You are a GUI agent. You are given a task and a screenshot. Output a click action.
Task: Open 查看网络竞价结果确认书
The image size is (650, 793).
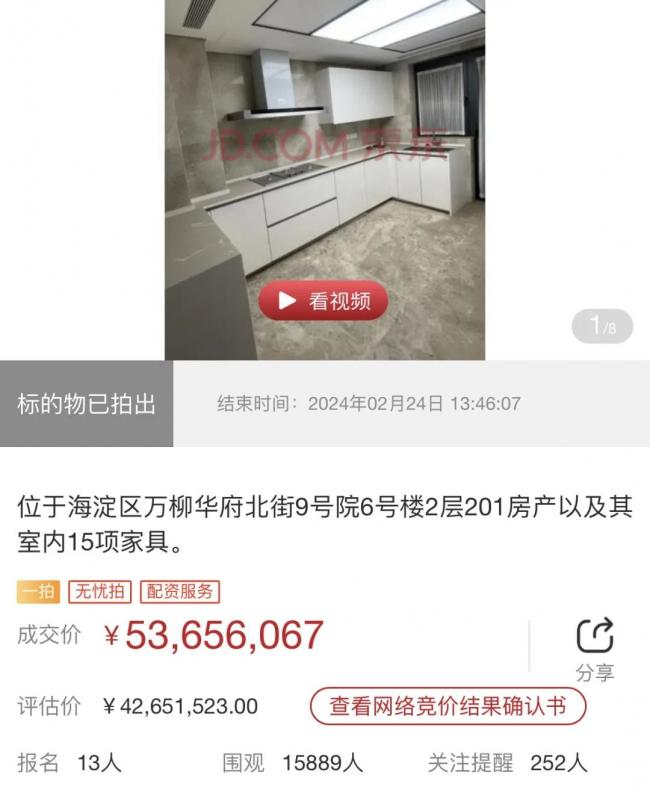click(447, 707)
